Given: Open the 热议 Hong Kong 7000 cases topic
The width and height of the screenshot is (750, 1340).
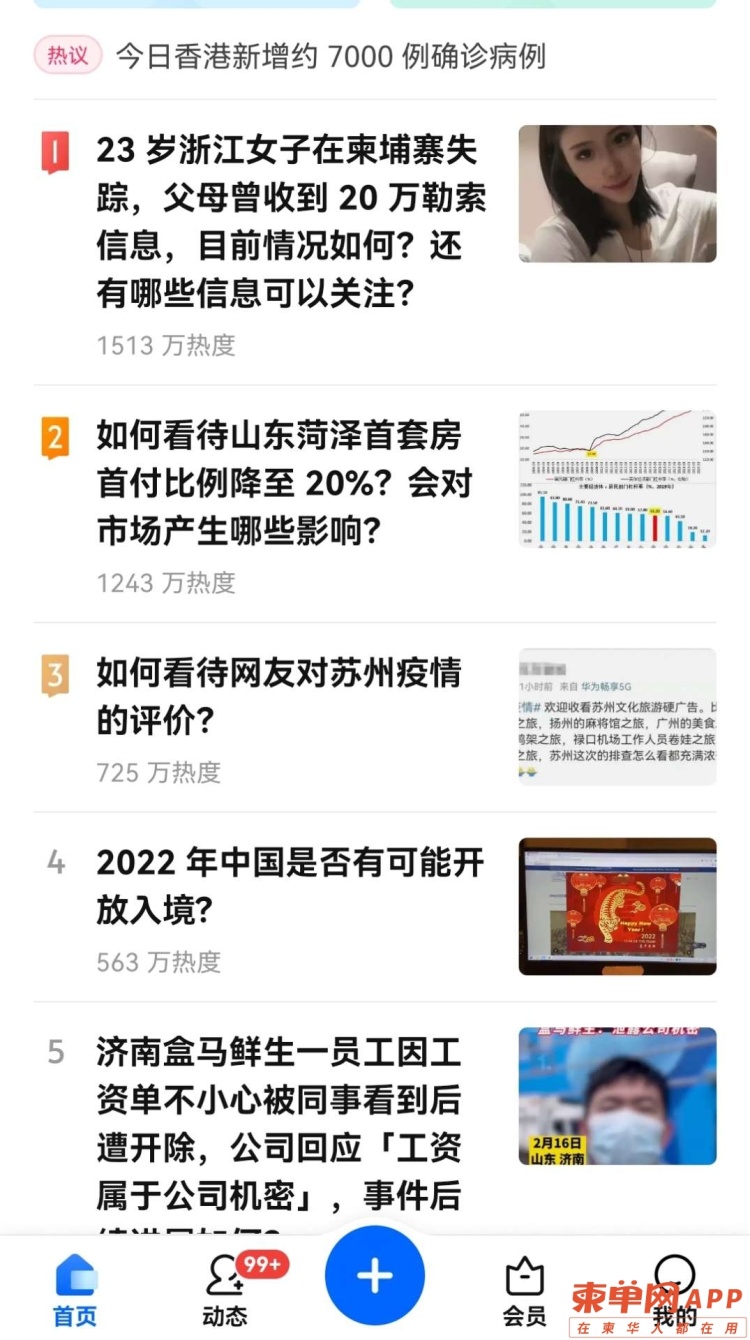Looking at the screenshot, I should pyautogui.click(x=330, y=56).
